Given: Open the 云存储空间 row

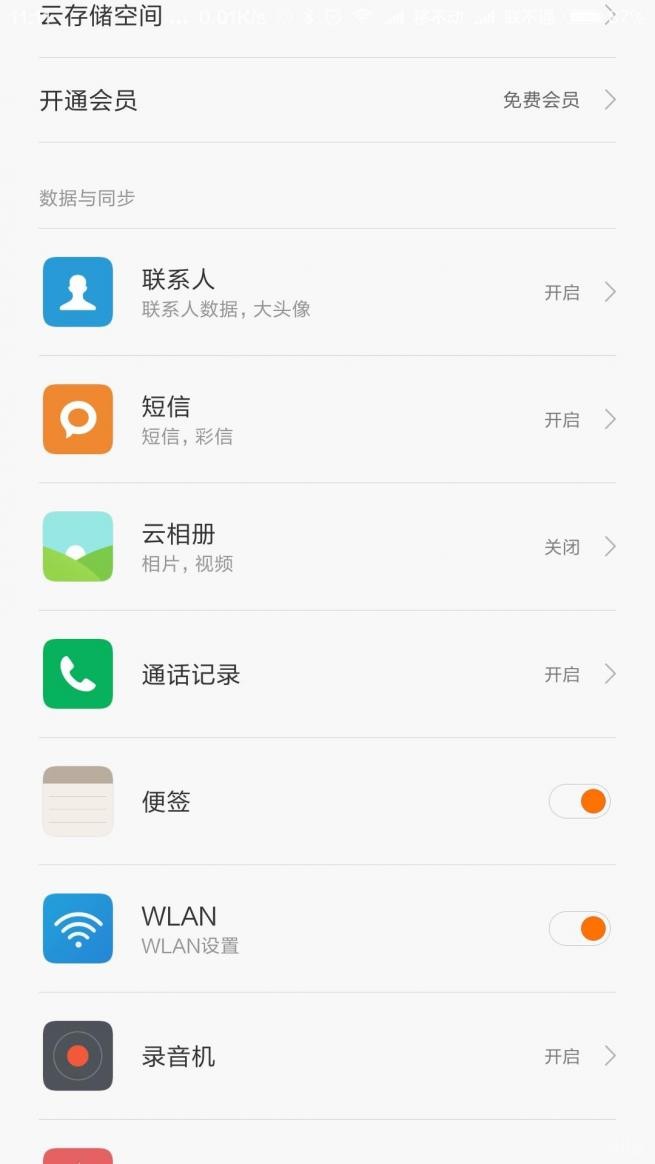Looking at the screenshot, I should click(327, 18).
